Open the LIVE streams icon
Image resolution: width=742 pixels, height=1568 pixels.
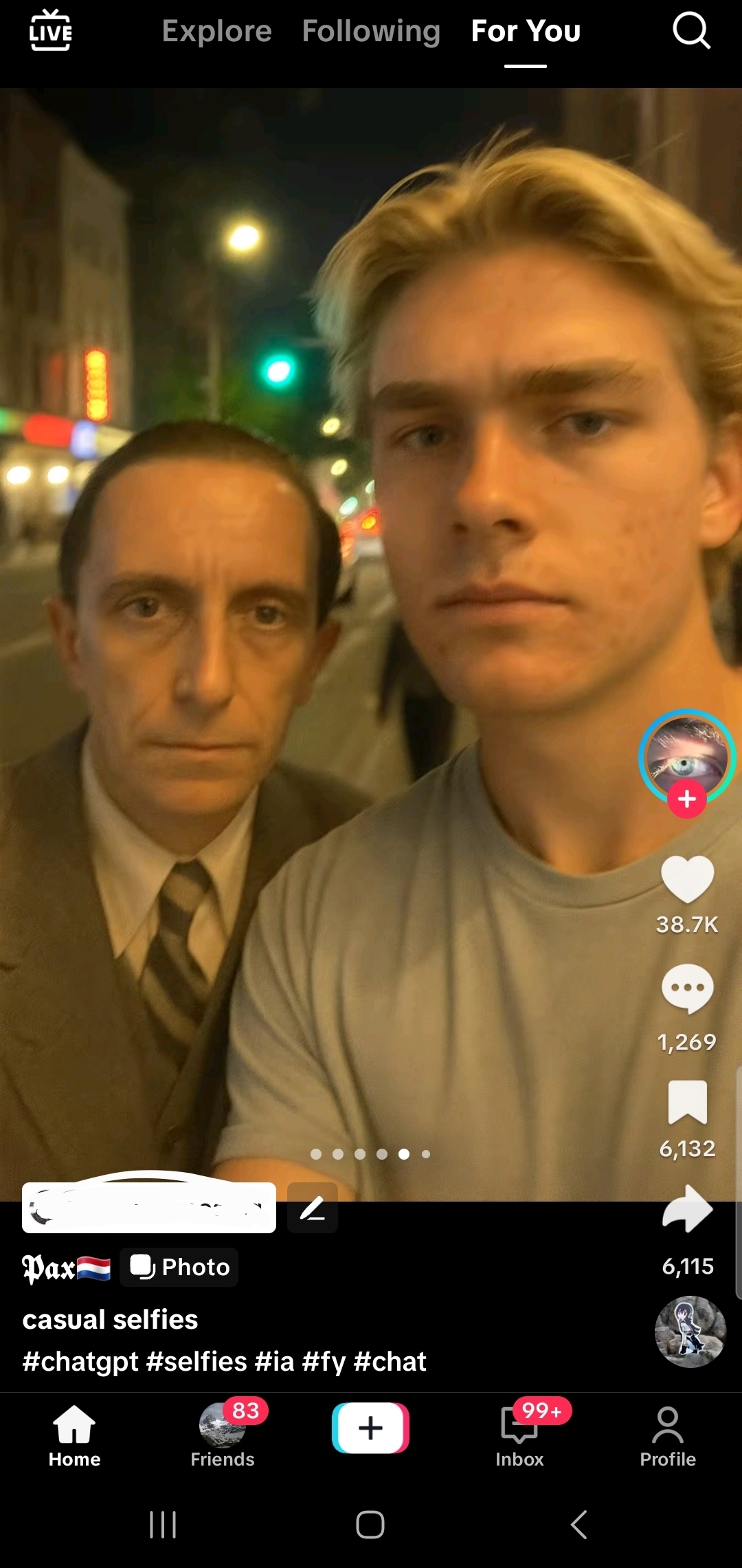[x=51, y=30]
